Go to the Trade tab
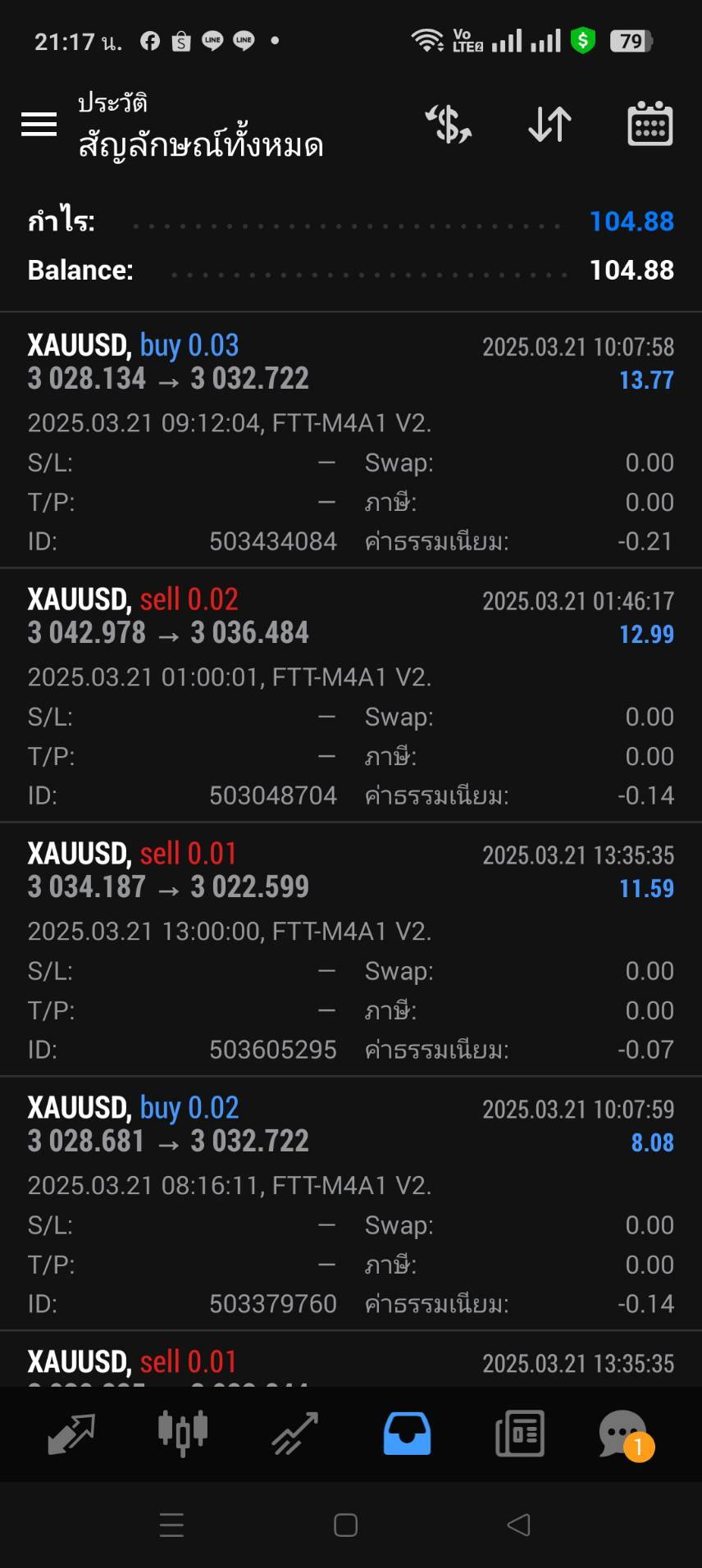Screen dimensions: 702x1568 (295, 1434)
